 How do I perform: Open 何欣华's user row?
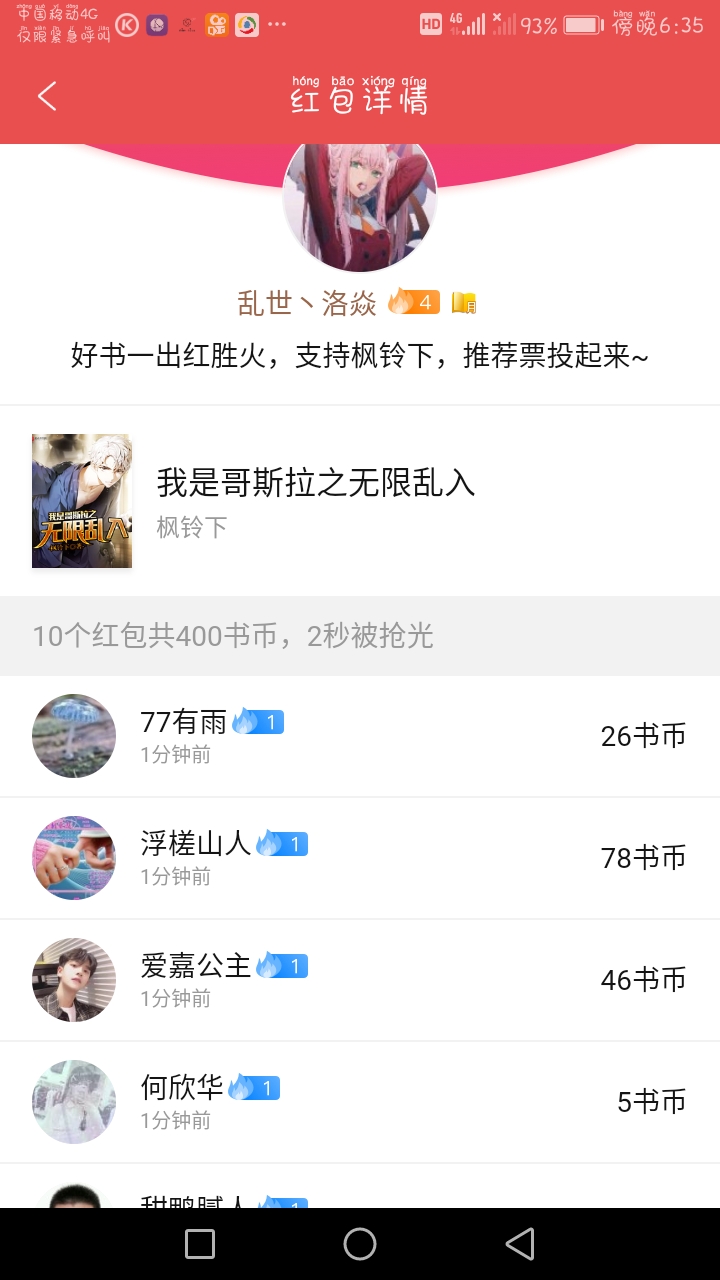tap(360, 1102)
